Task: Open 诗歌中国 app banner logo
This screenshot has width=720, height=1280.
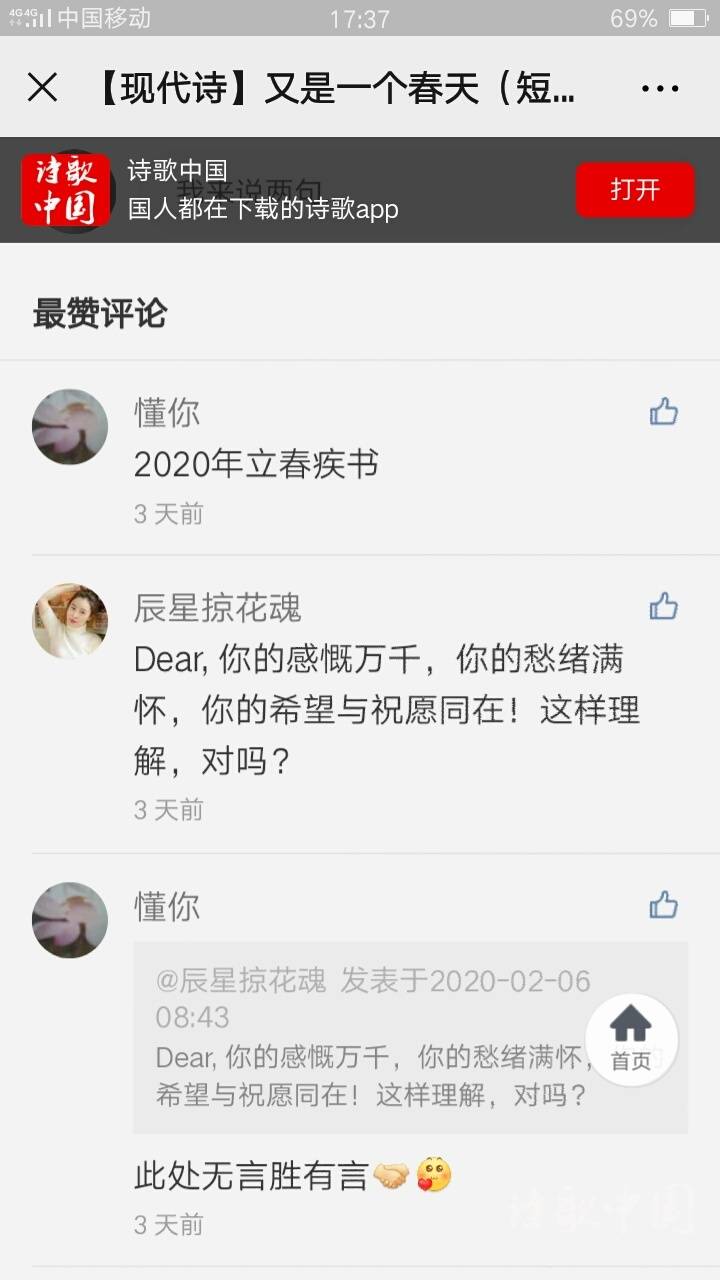Action: 66,190
